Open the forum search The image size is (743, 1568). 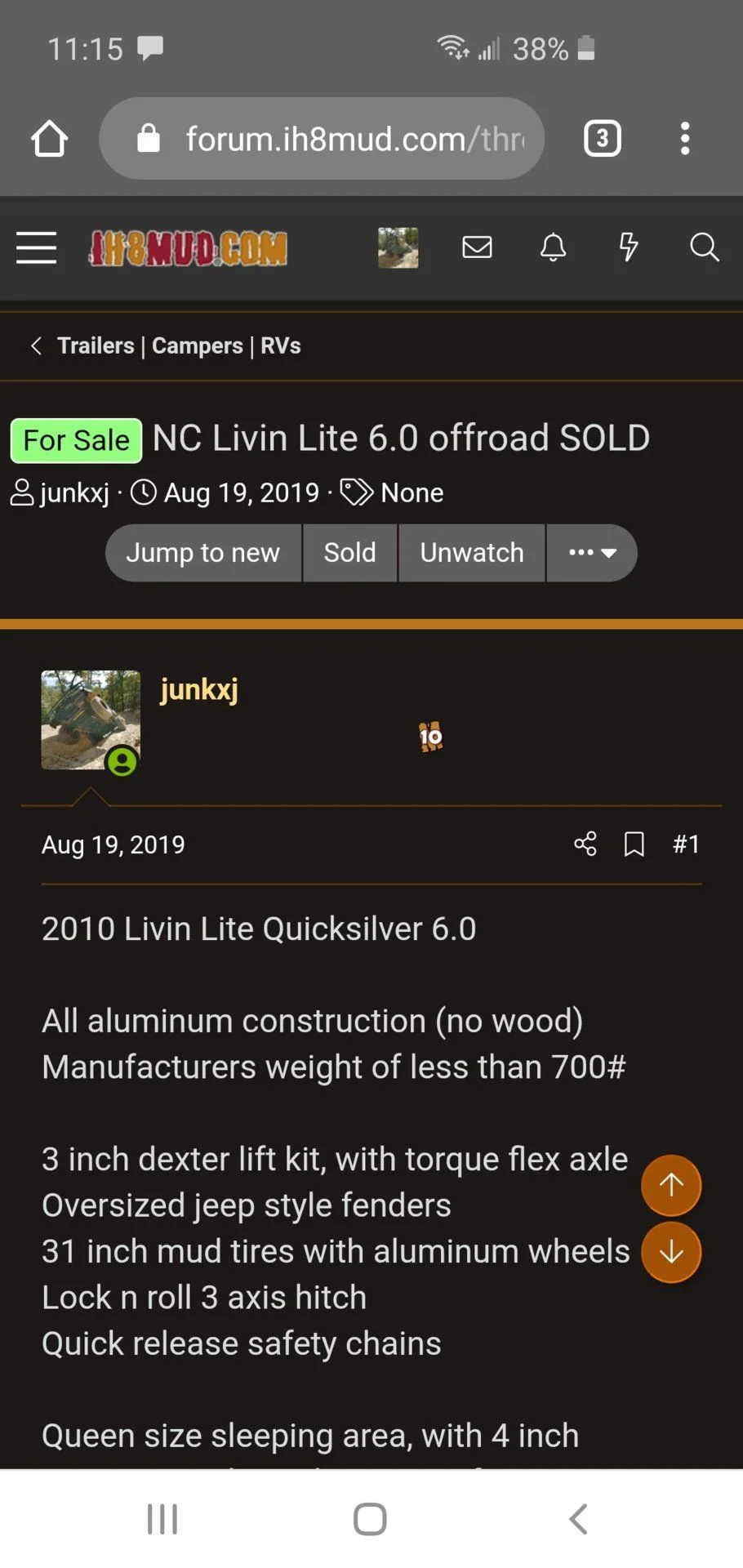click(x=704, y=247)
